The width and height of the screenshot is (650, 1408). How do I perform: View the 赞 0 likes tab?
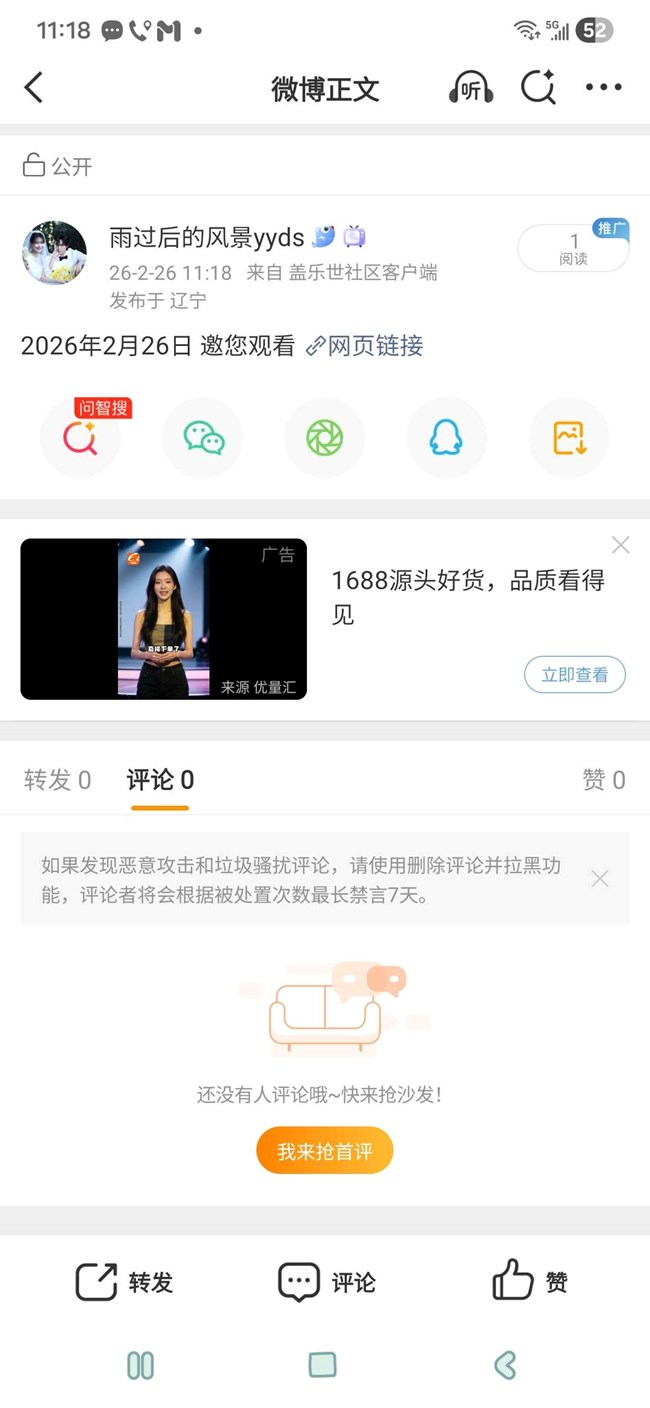(x=604, y=780)
